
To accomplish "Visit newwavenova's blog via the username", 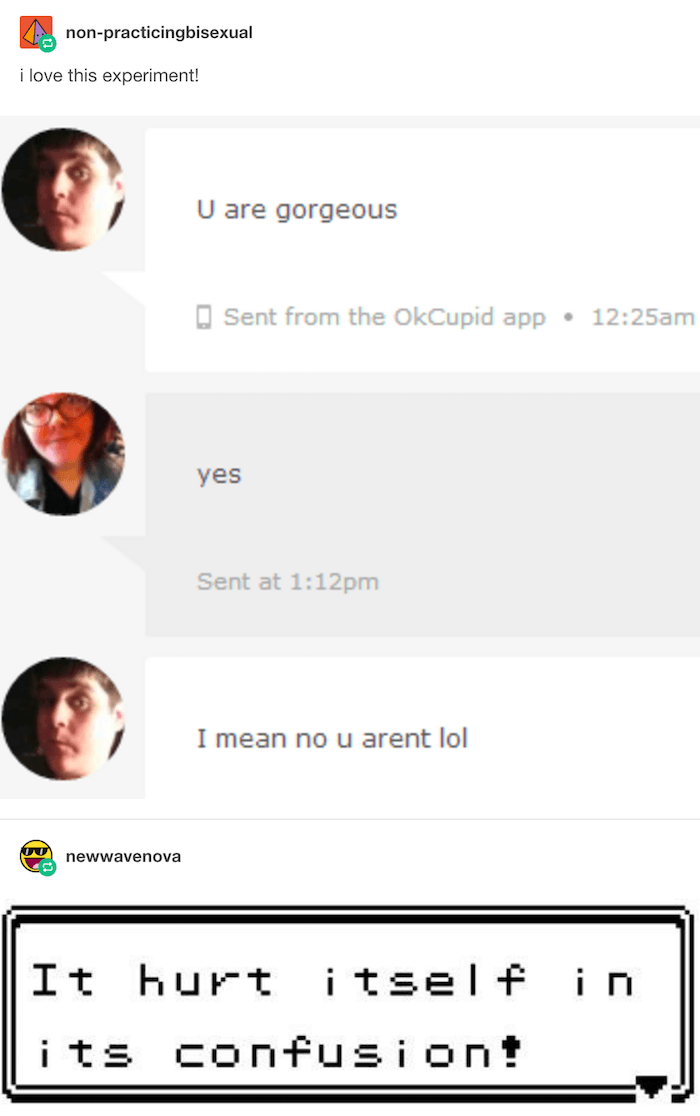I will pos(122,856).
